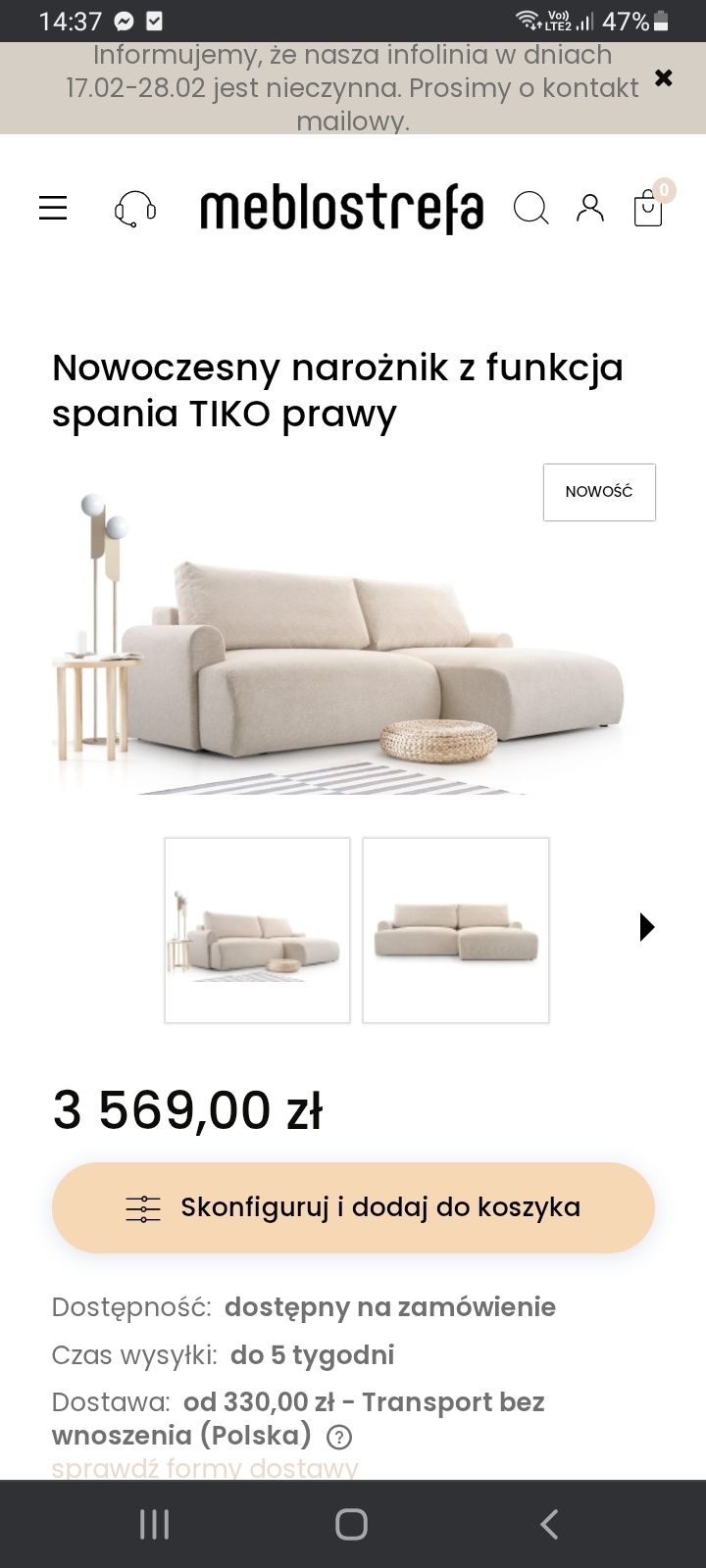Go back using the system back button
Image resolution: width=706 pixels, height=1568 pixels.
point(549,1524)
